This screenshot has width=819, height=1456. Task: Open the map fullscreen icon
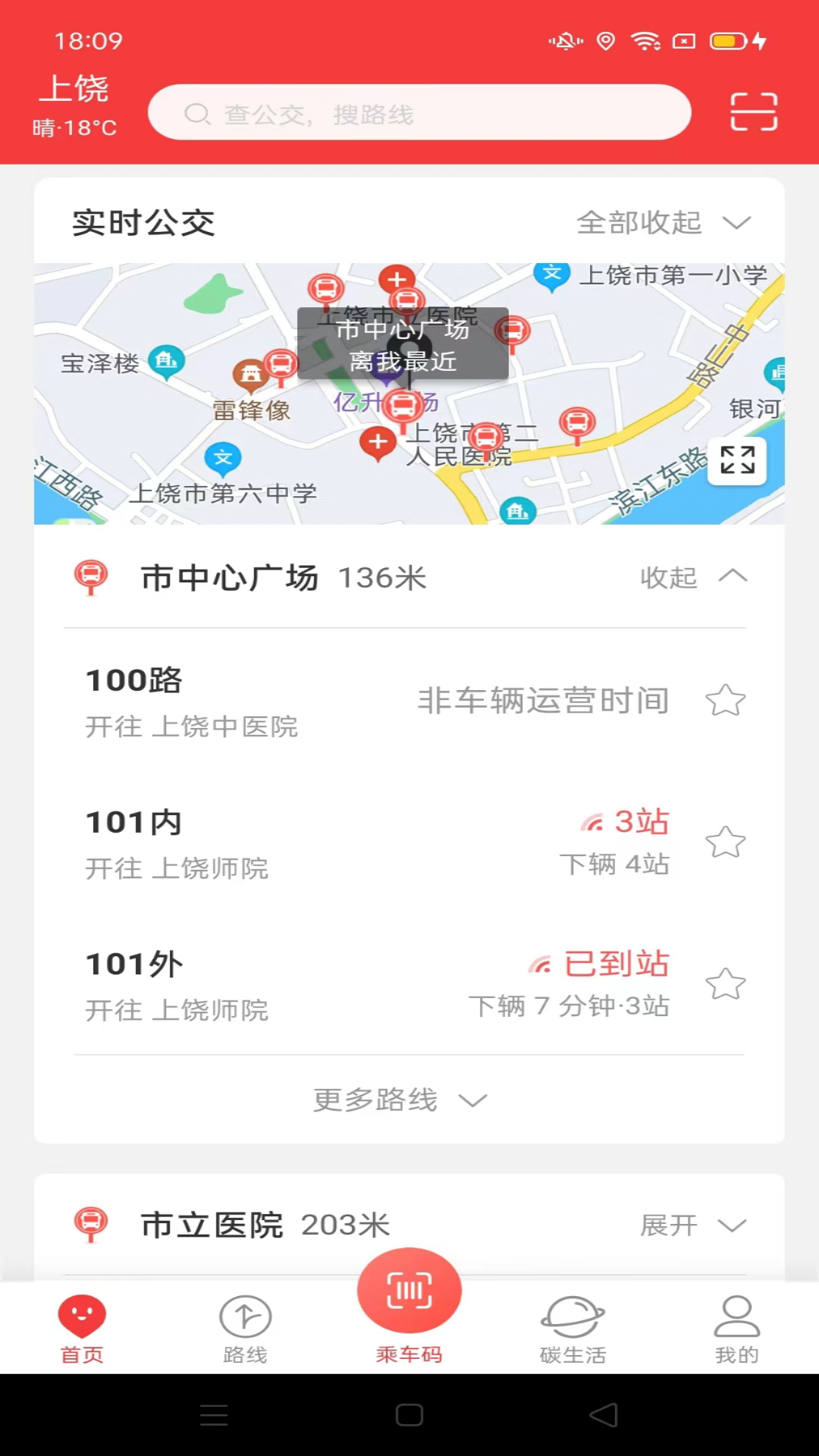tap(736, 460)
